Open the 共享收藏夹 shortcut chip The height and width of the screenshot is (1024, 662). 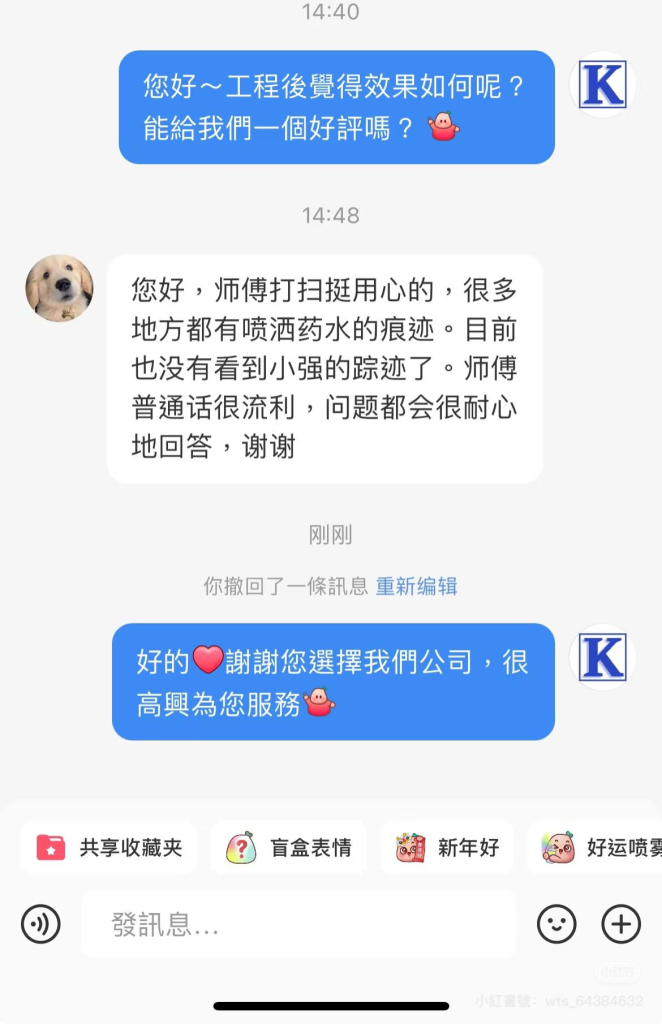tap(110, 848)
